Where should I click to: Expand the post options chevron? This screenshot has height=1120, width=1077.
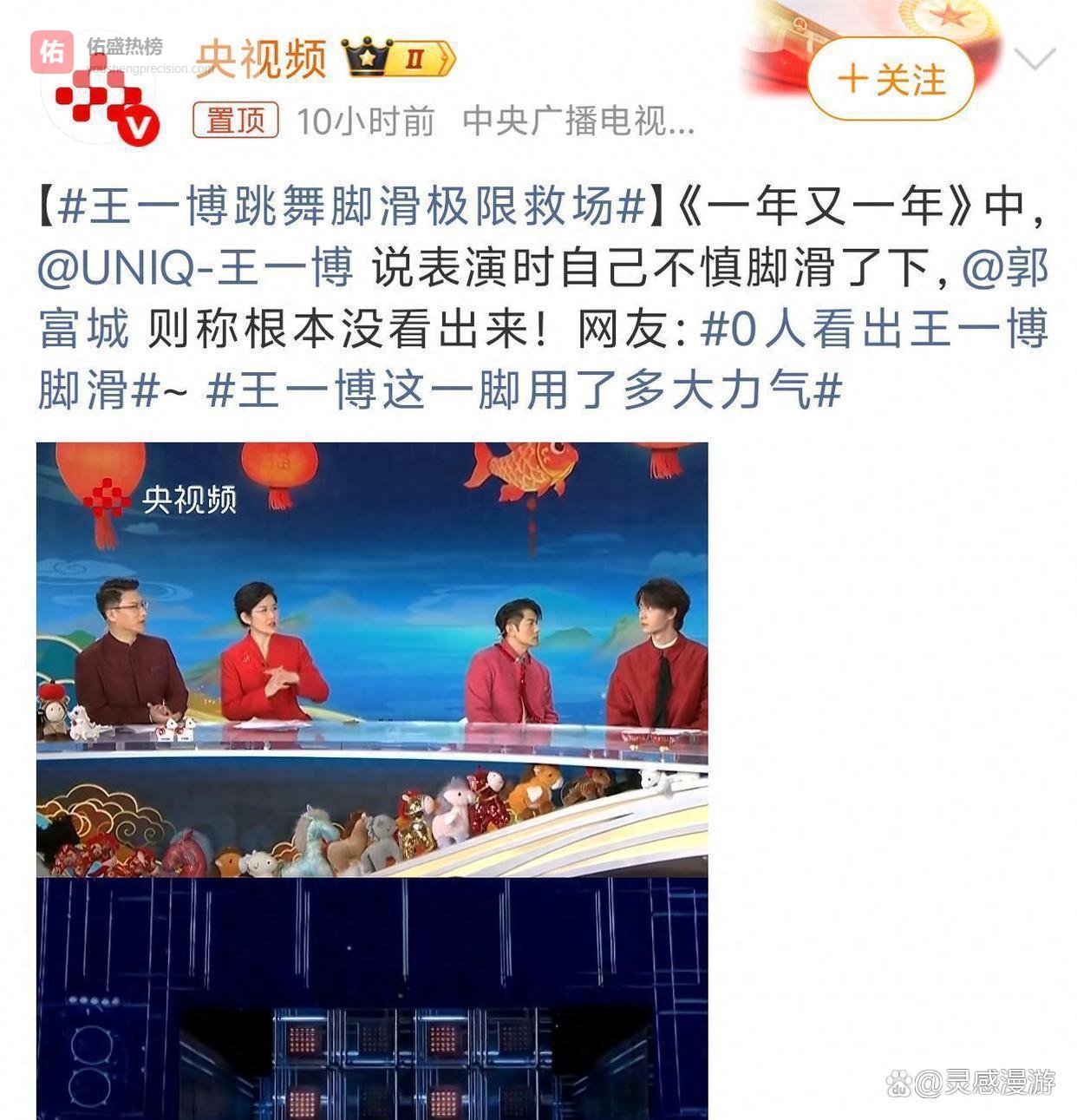click(x=1034, y=59)
